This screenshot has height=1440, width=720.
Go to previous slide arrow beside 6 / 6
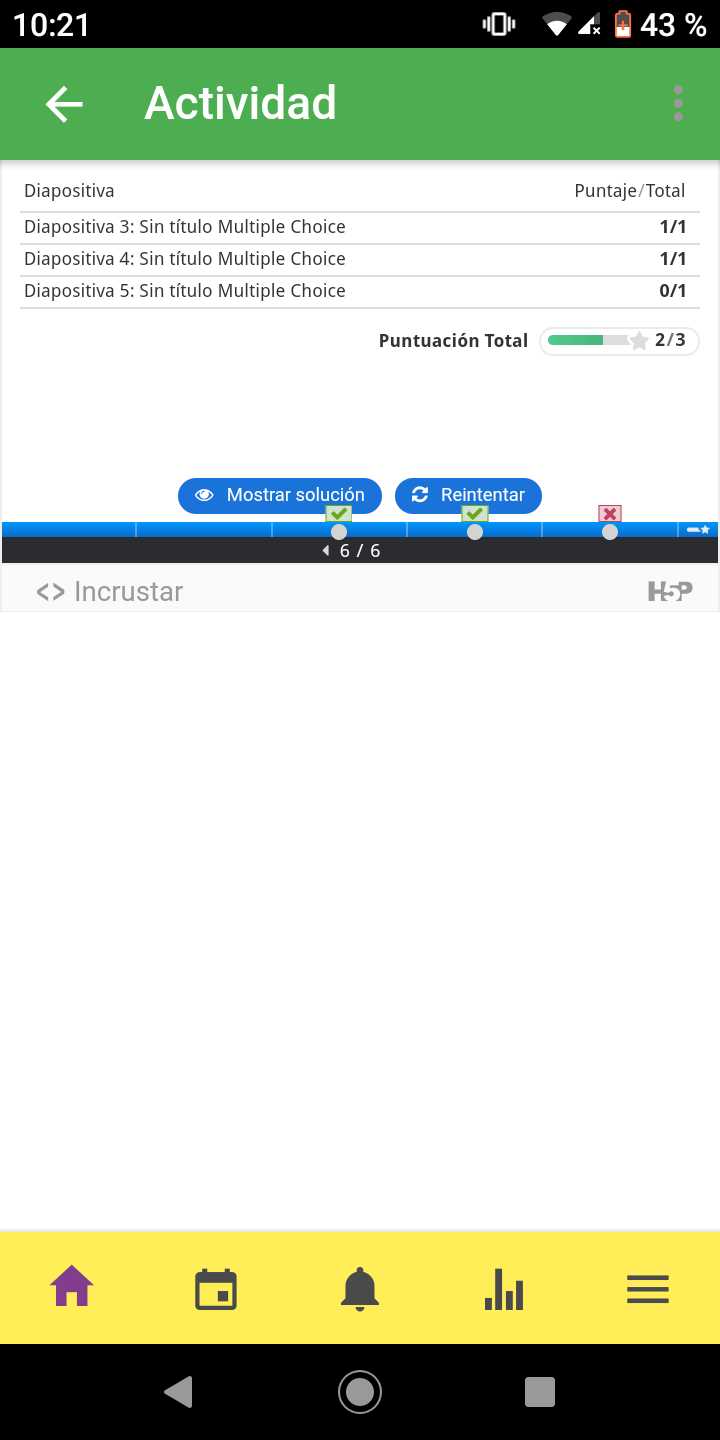point(325,551)
